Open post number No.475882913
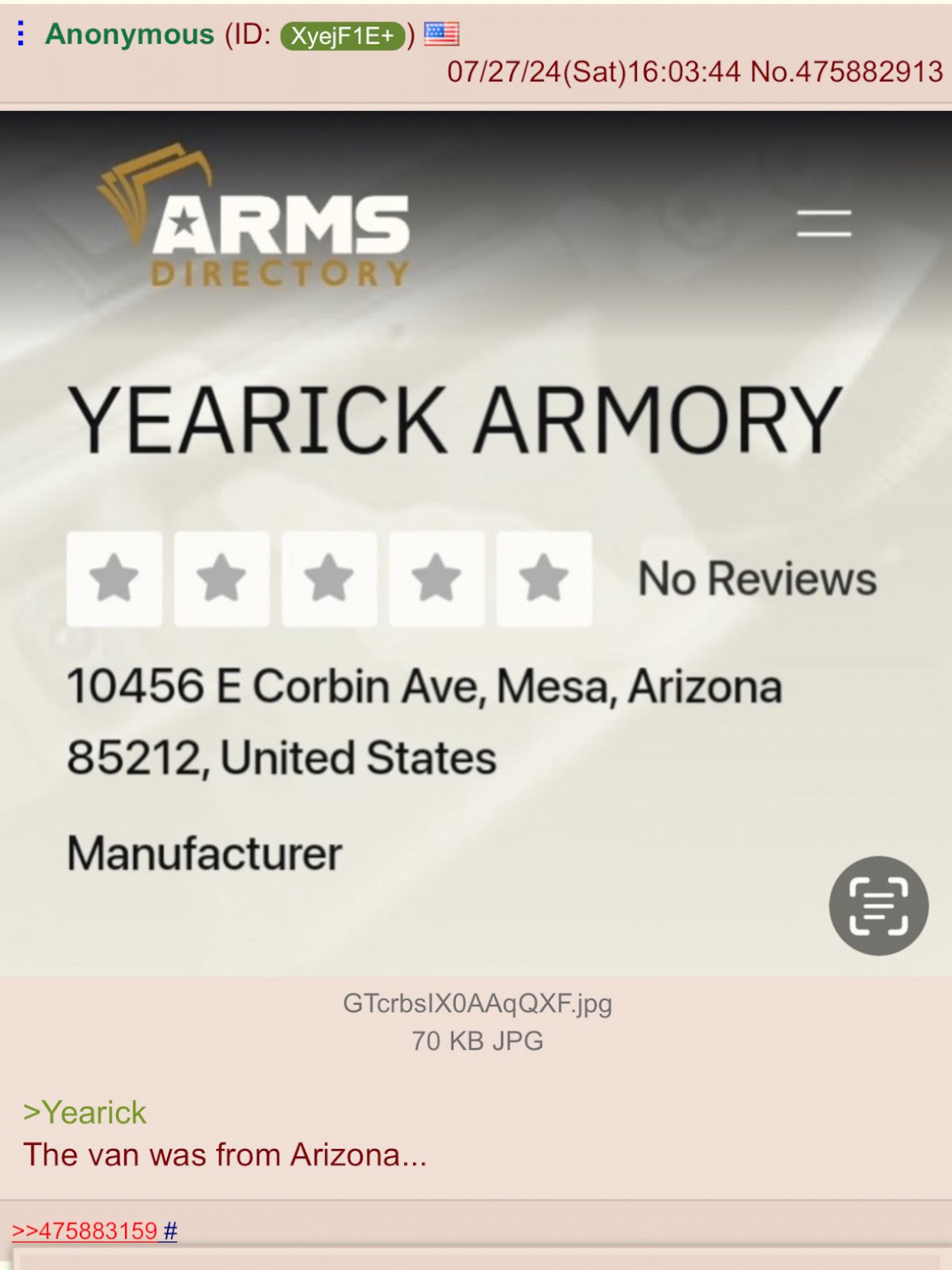The width and height of the screenshot is (952, 1270). coord(847,72)
